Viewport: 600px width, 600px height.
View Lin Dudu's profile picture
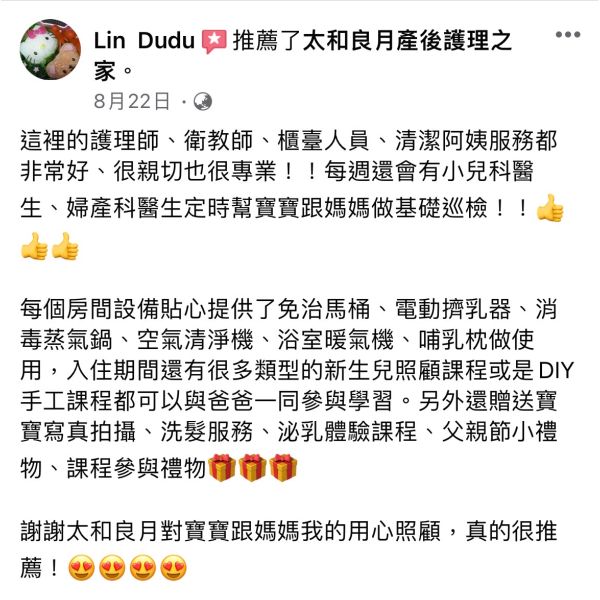click(50, 50)
